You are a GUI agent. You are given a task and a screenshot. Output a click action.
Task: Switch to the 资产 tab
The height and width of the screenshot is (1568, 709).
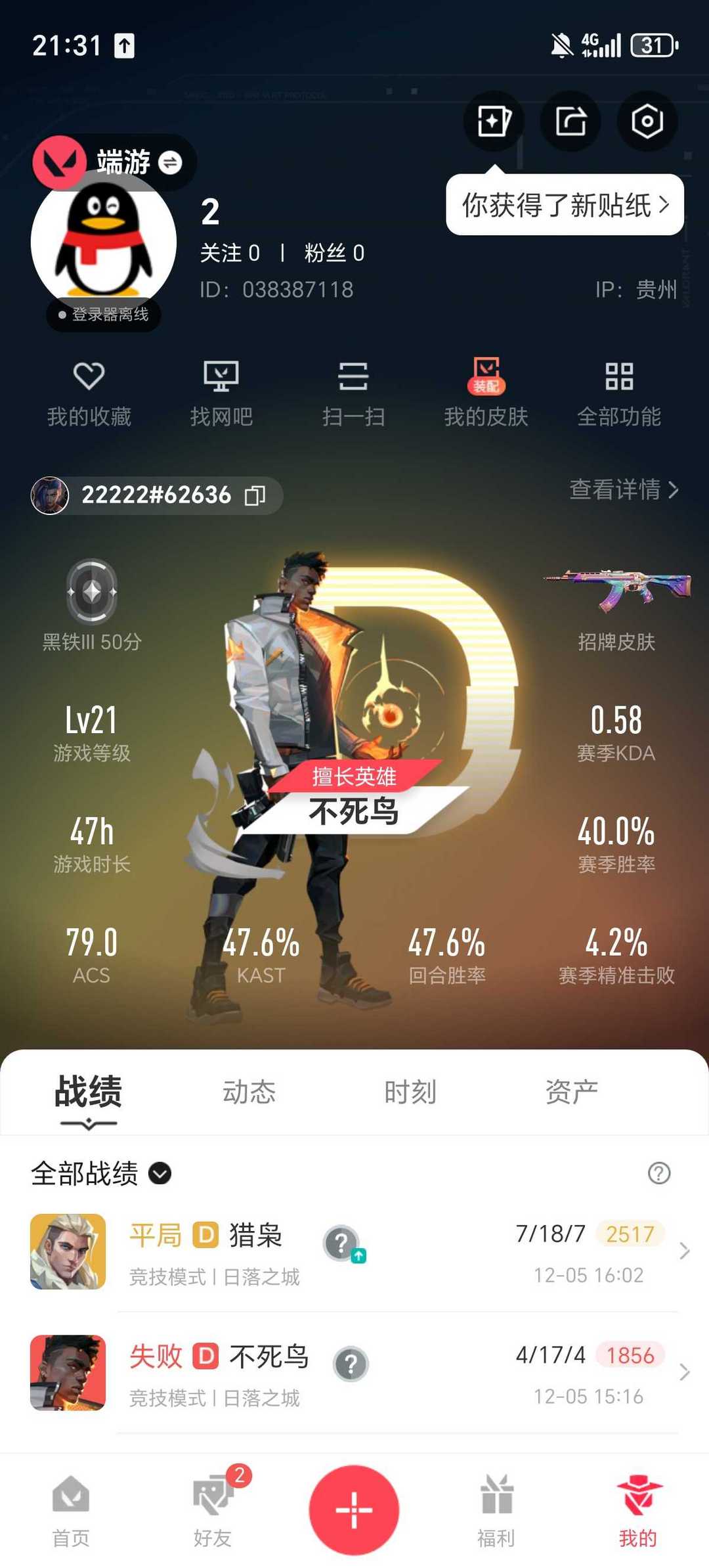(571, 1092)
